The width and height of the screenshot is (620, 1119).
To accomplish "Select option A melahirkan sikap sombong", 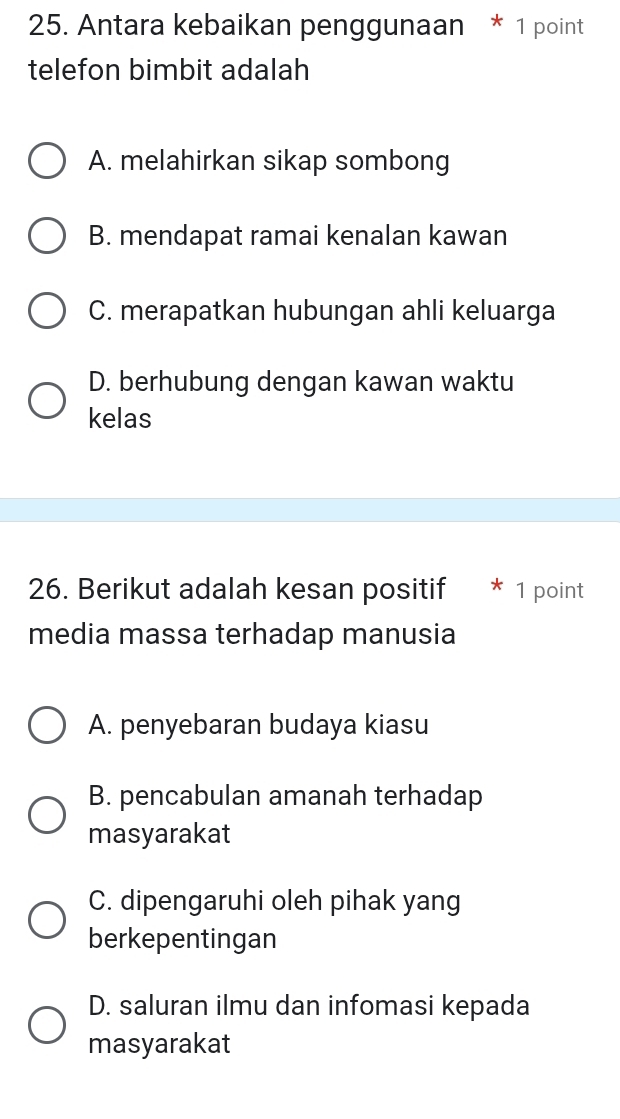I will tap(47, 162).
